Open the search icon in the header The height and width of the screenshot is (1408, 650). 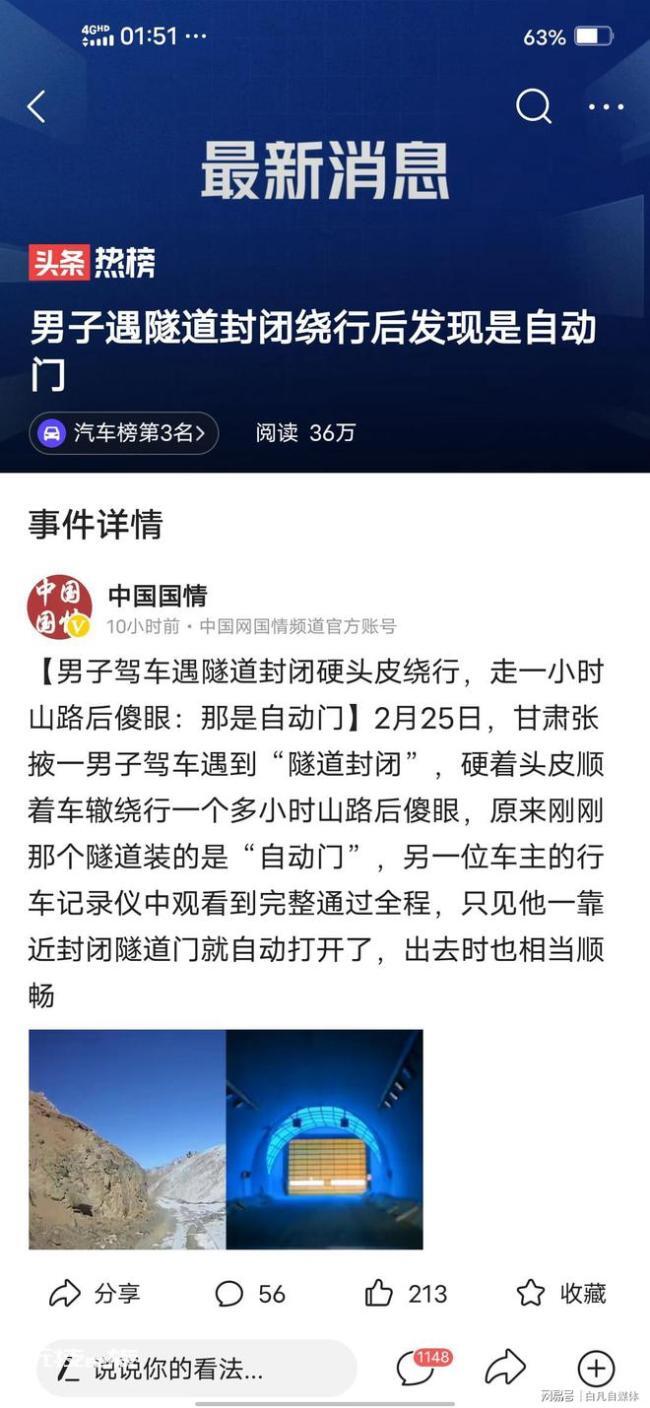pyautogui.click(x=534, y=106)
